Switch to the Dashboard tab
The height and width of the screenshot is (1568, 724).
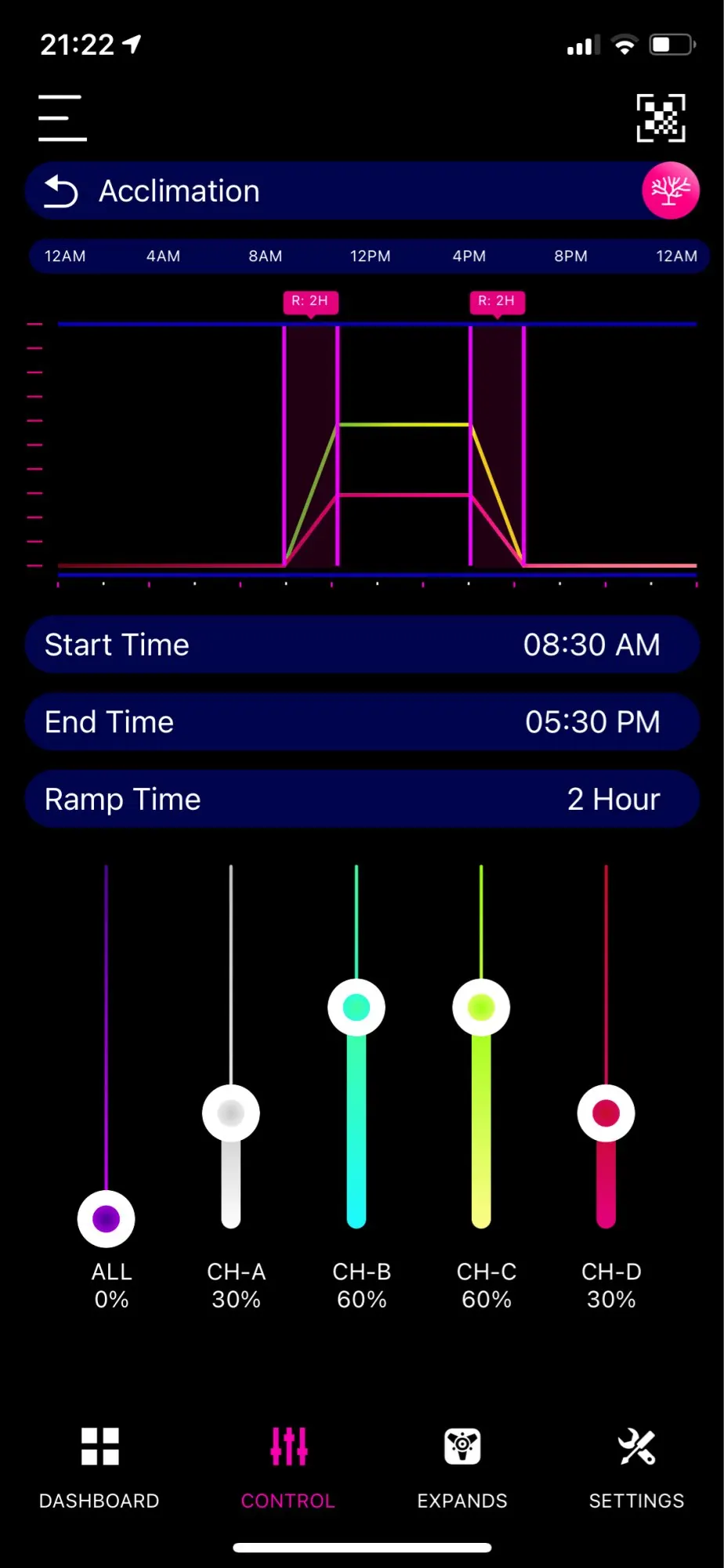[x=100, y=1468]
